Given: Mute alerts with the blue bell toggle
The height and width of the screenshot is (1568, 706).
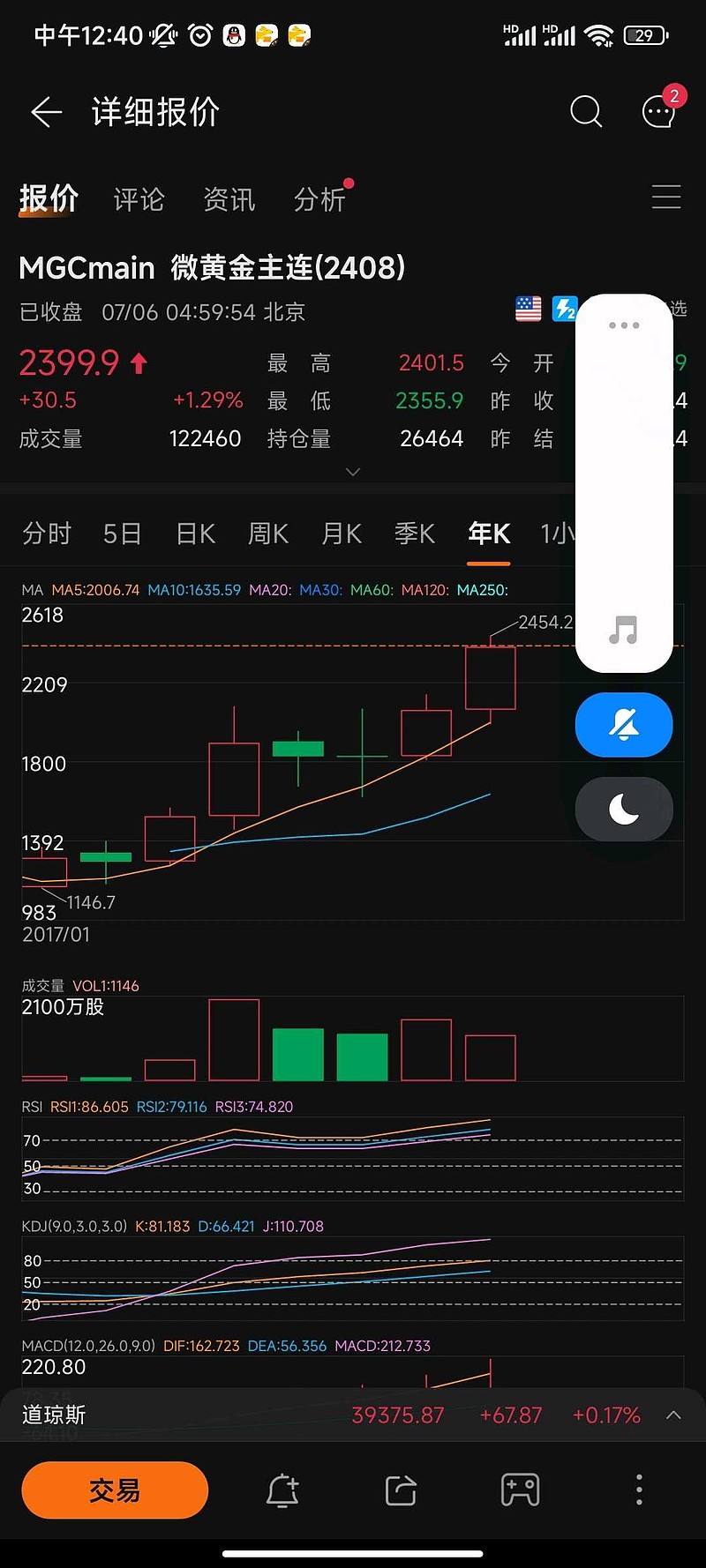Looking at the screenshot, I should (624, 725).
